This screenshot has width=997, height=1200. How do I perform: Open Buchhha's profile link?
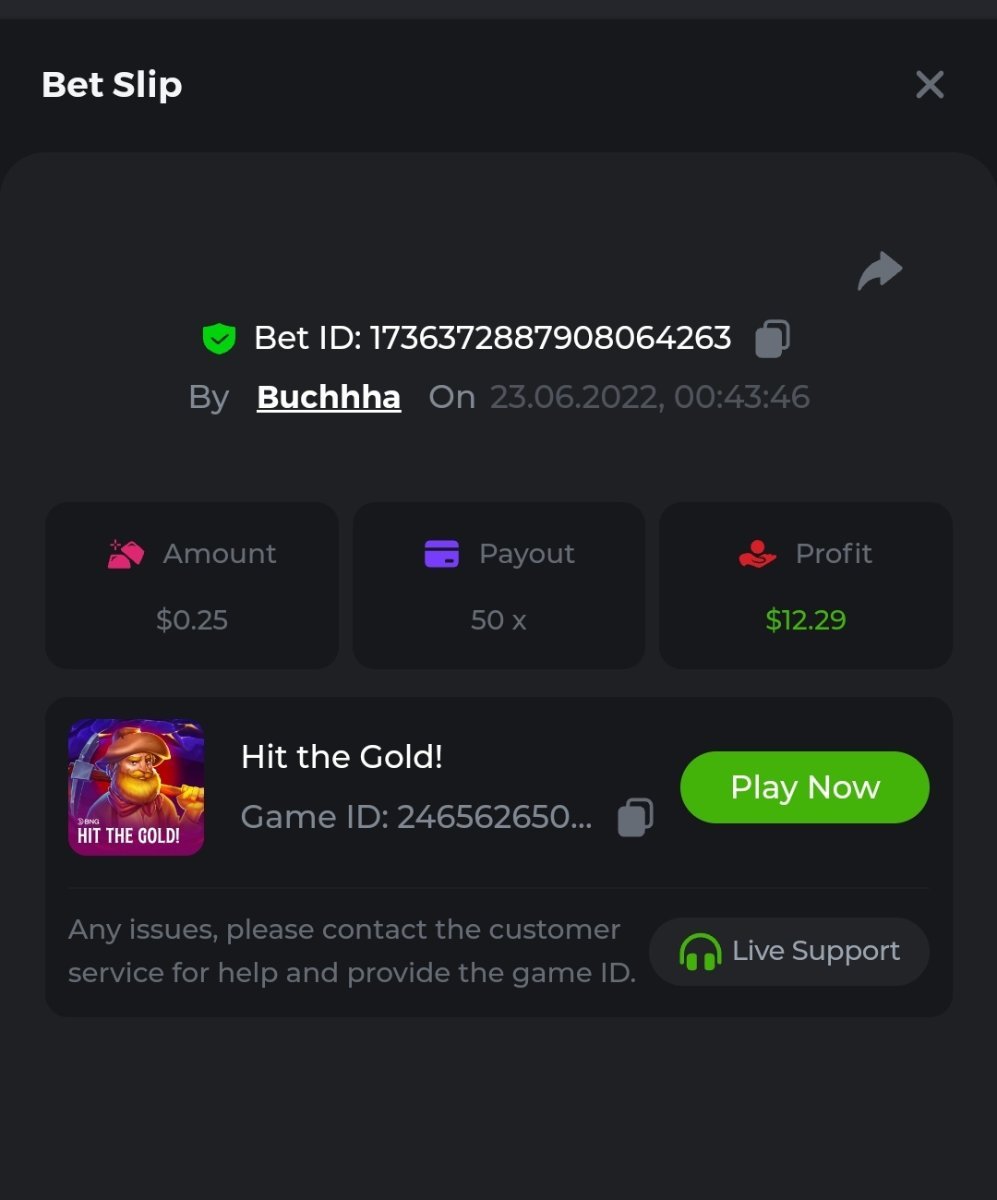tap(328, 397)
